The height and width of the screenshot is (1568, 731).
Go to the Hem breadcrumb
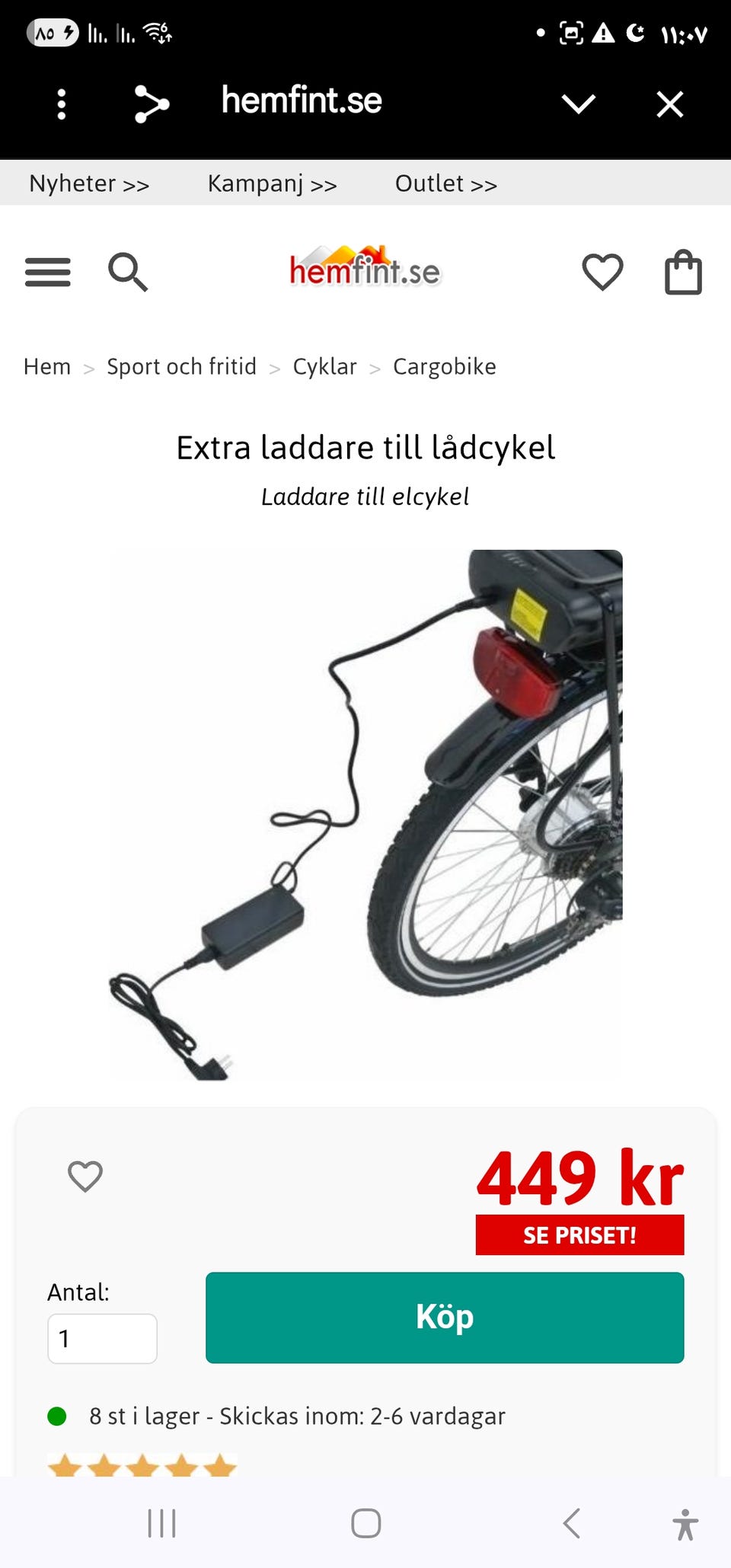coord(47,366)
